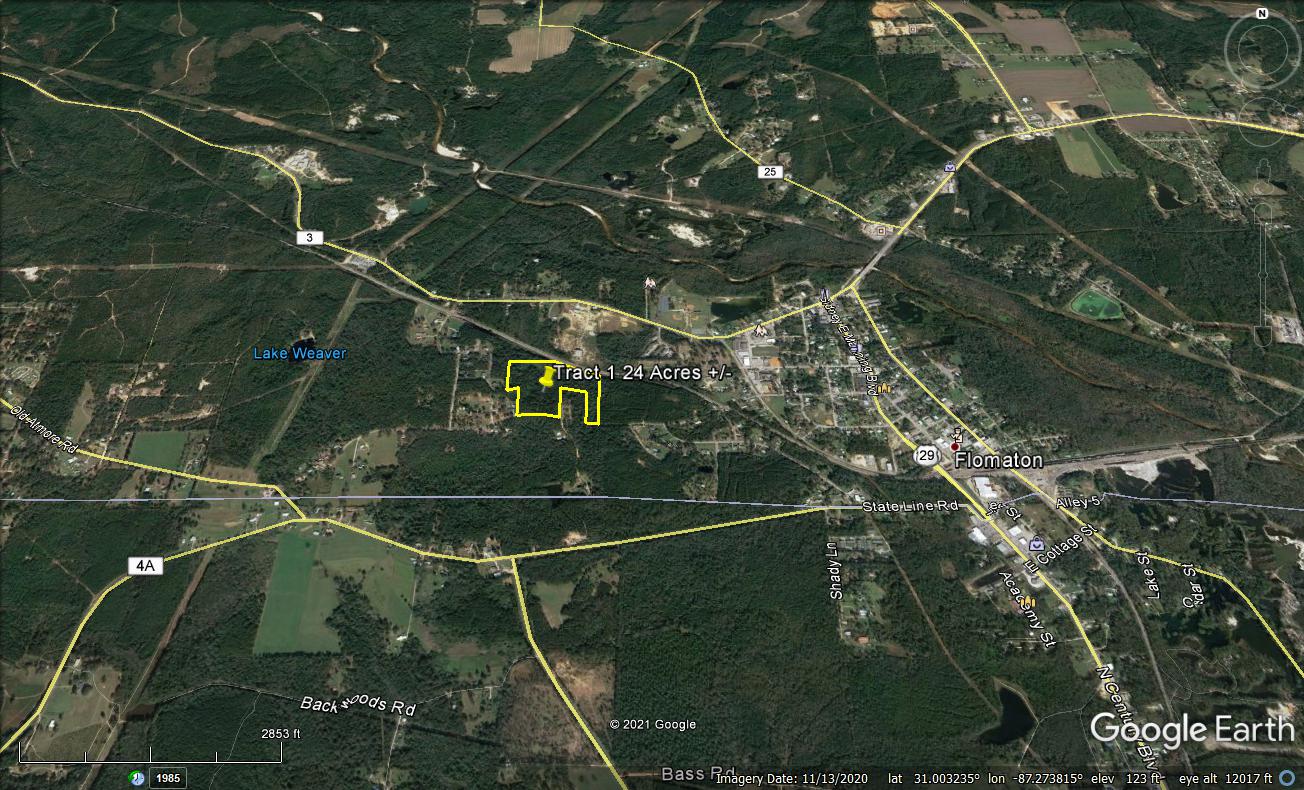Screen dimensions: 1304x790
Task: Select the Tract 1 24 Acres placemark pin
Action: tap(546, 378)
